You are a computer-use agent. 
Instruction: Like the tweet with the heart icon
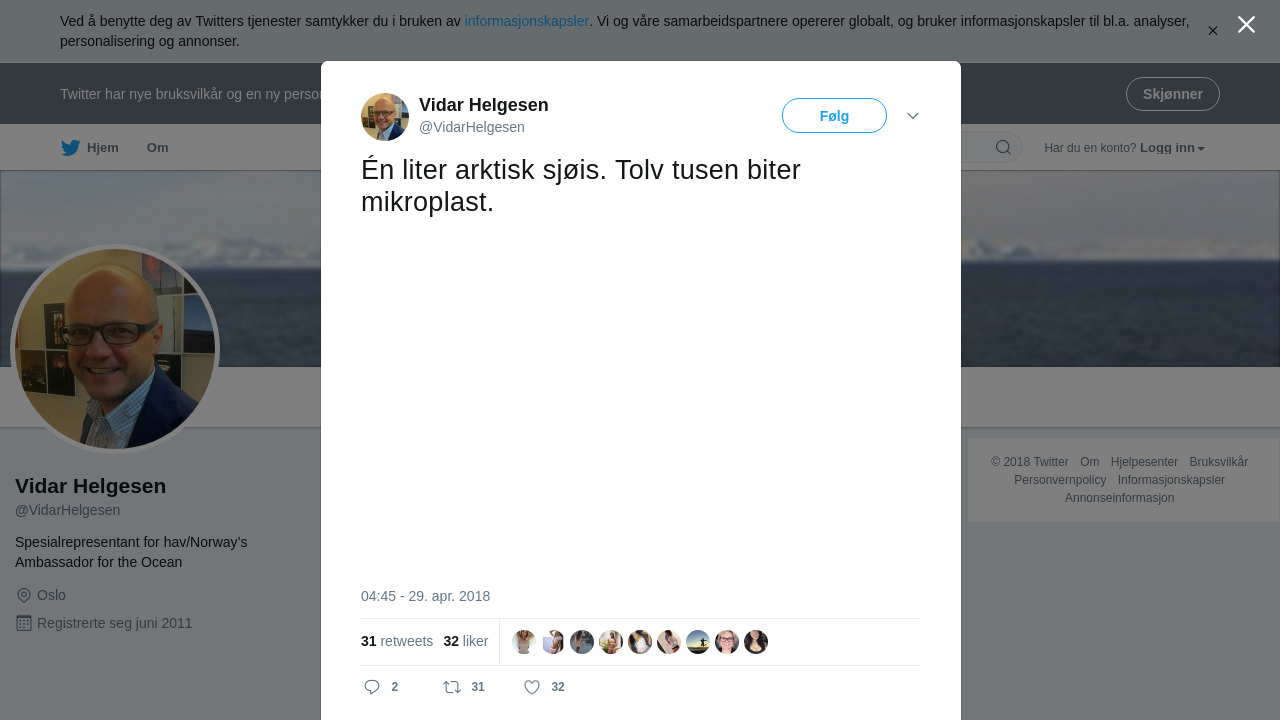click(x=532, y=687)
